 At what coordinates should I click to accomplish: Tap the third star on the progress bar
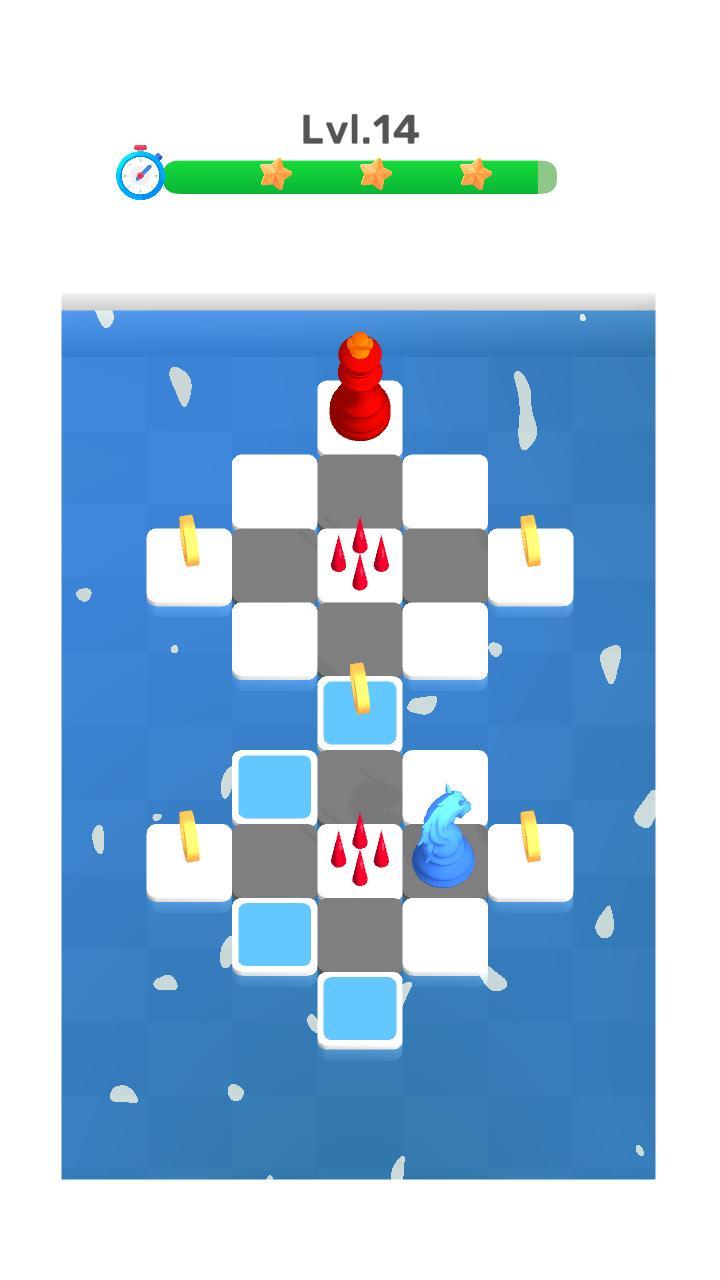point(475,175)
